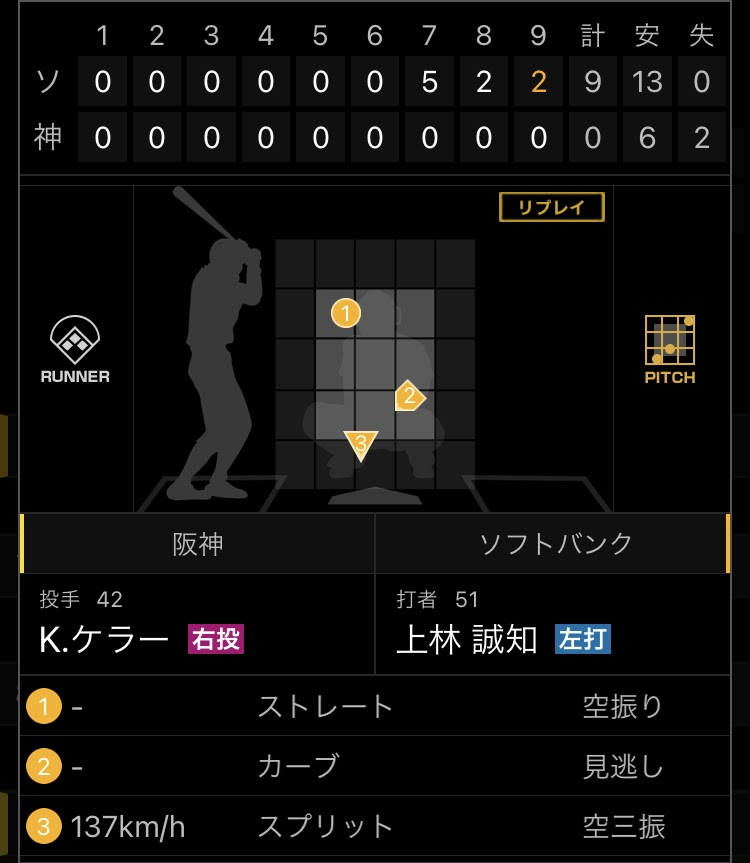Open the PITCH chart view
This screenshot has height=863, width=750.
click(x=669, y=349)
